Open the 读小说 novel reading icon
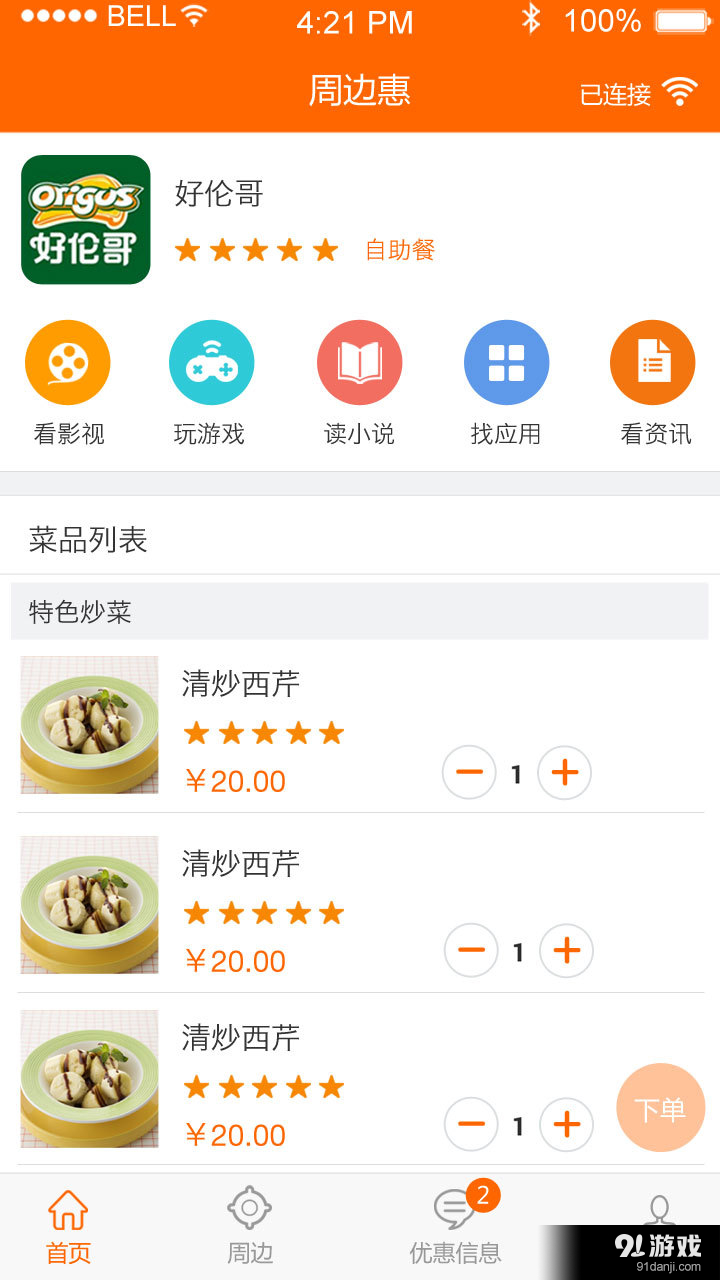Image resolution: width=720 pixels, height=1280 pixels. coord(360,362)
